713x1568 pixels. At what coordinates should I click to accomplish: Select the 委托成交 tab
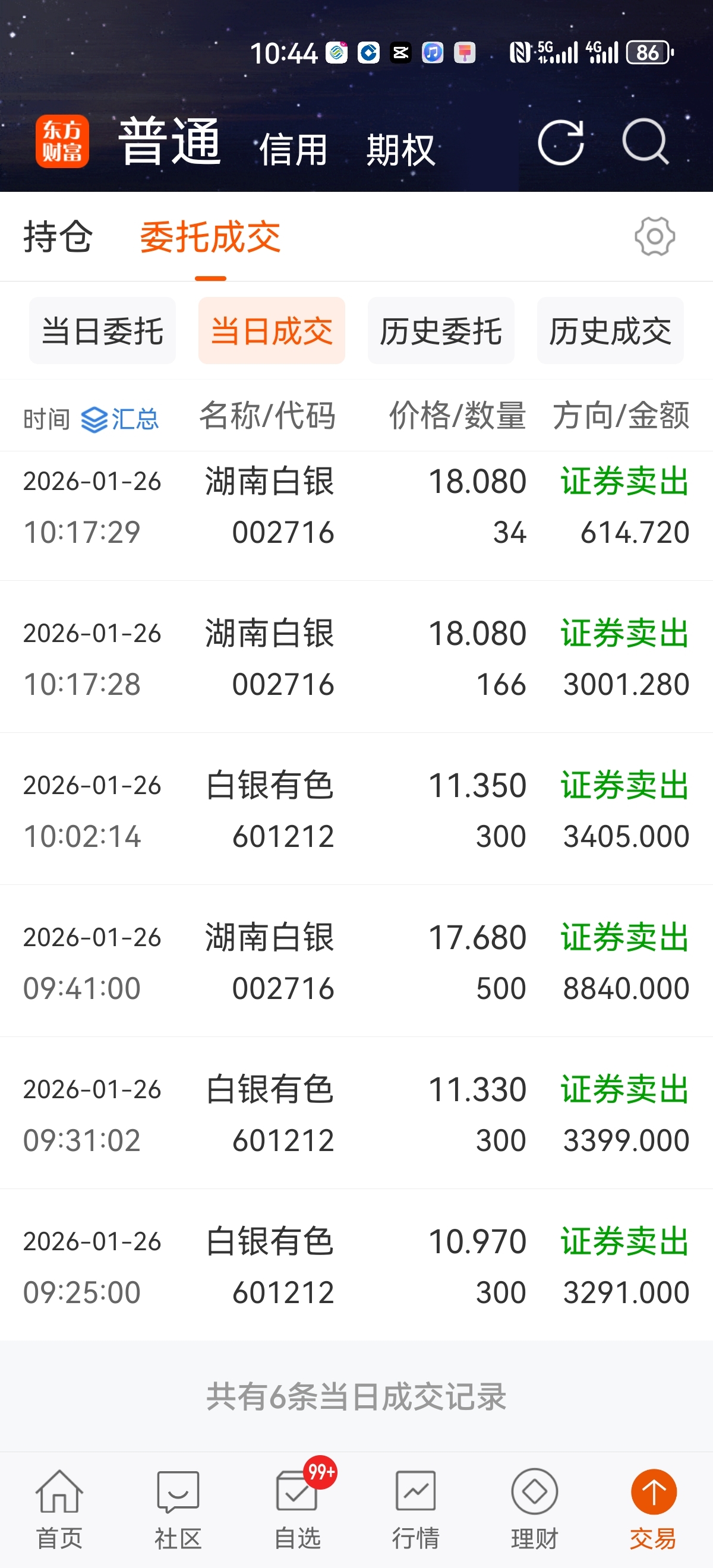point(210,236)
